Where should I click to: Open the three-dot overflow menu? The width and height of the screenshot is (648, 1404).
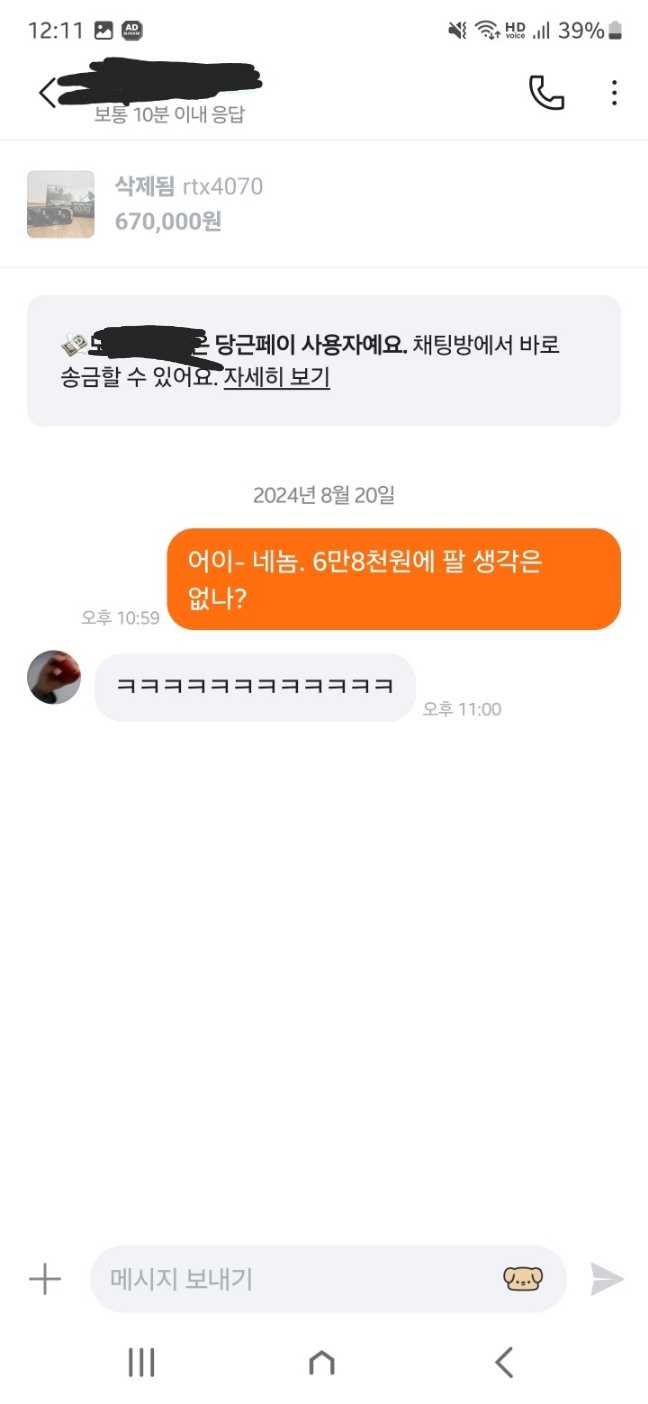tap(614, 93)
